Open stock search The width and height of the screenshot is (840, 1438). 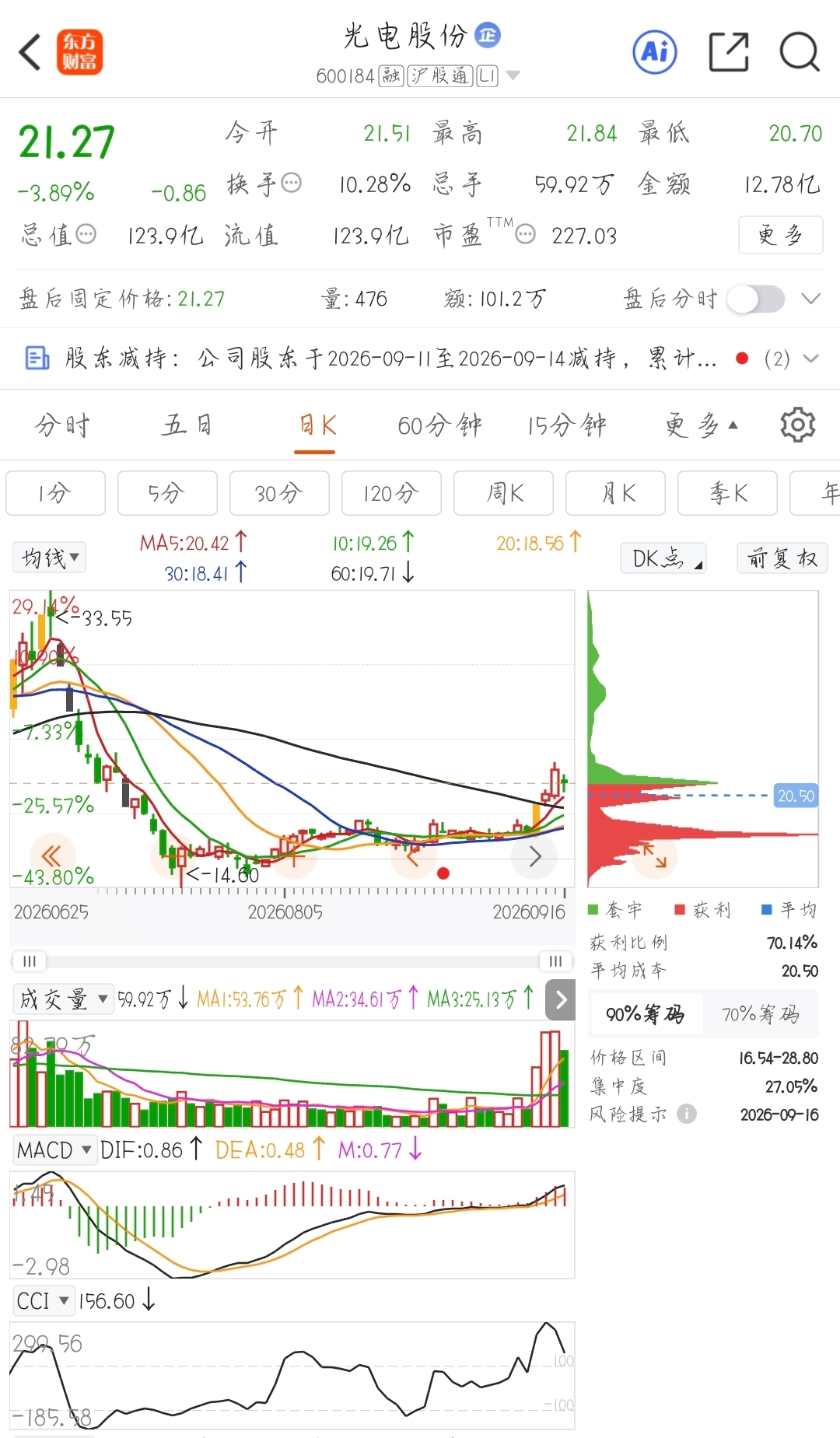click(x=800, y=53)
